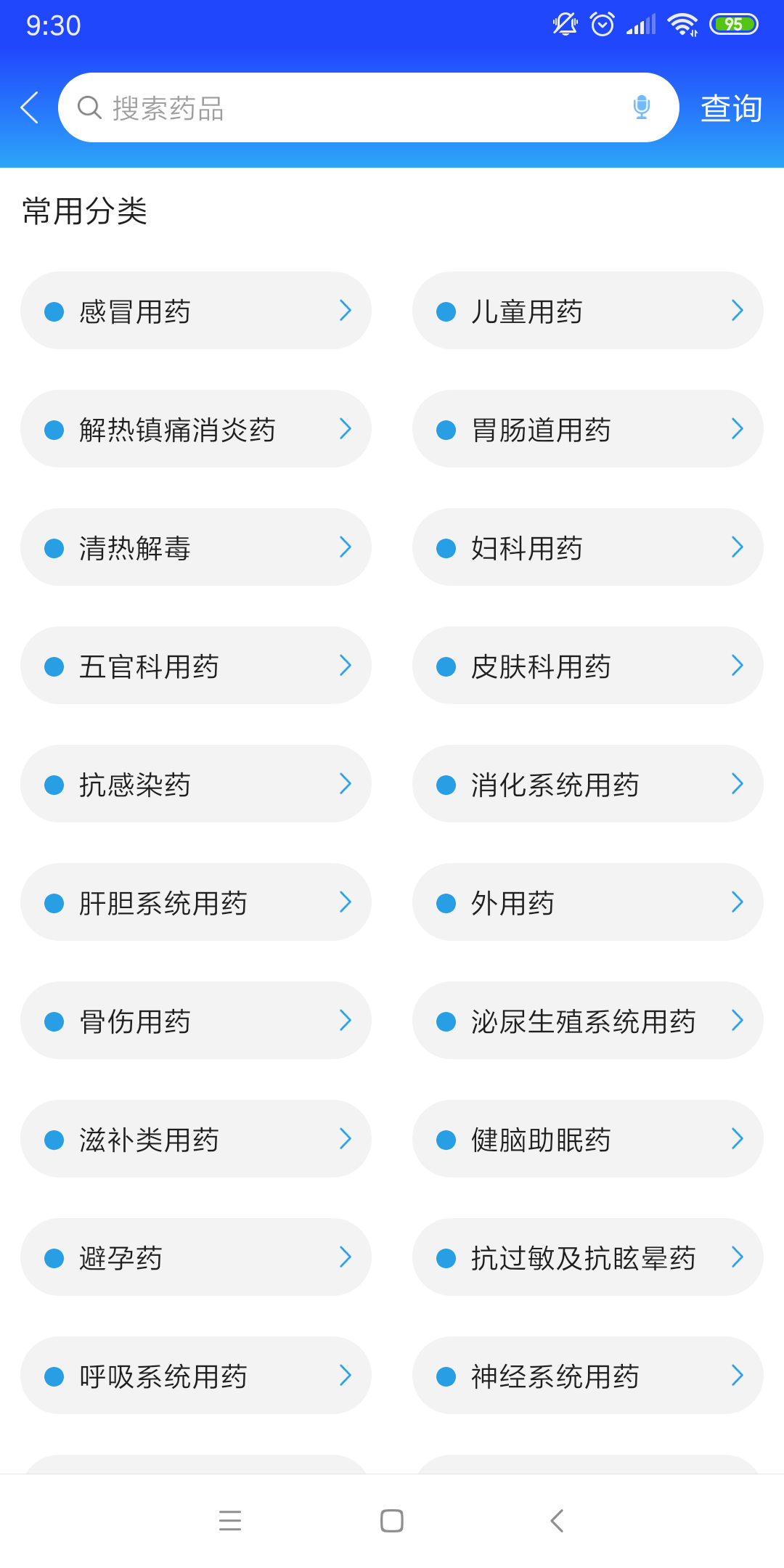Tap the back arrow in the top bar

click(28, 107)
